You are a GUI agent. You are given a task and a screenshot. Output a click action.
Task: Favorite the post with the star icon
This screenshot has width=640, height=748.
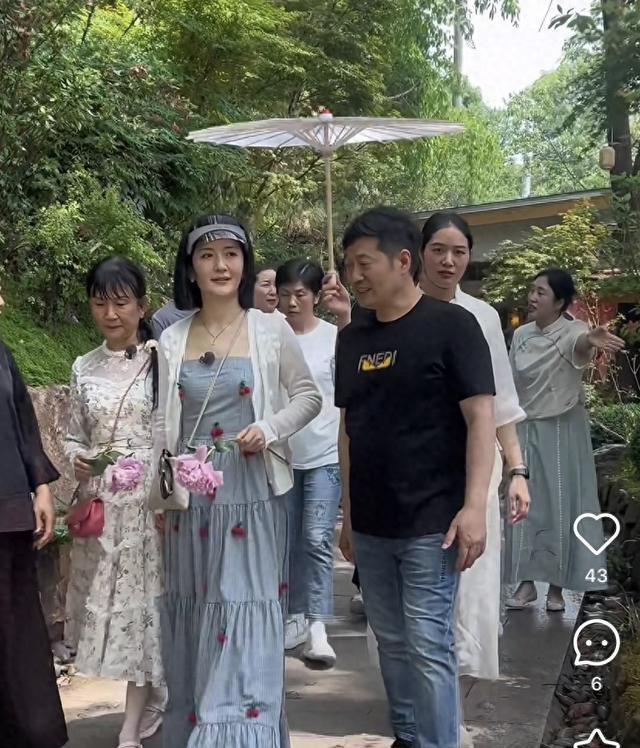[596, 740]
